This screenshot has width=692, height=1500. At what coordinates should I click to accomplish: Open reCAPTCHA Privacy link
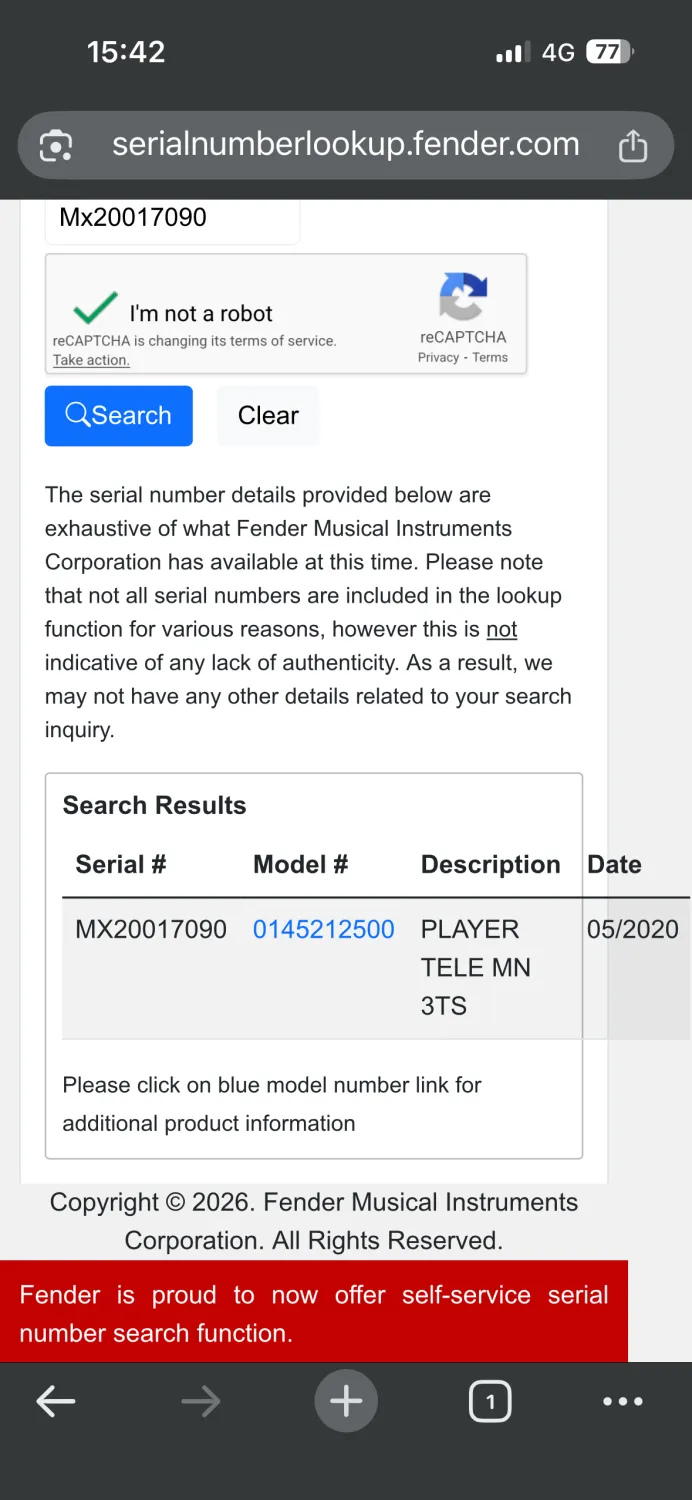(438, 358)
